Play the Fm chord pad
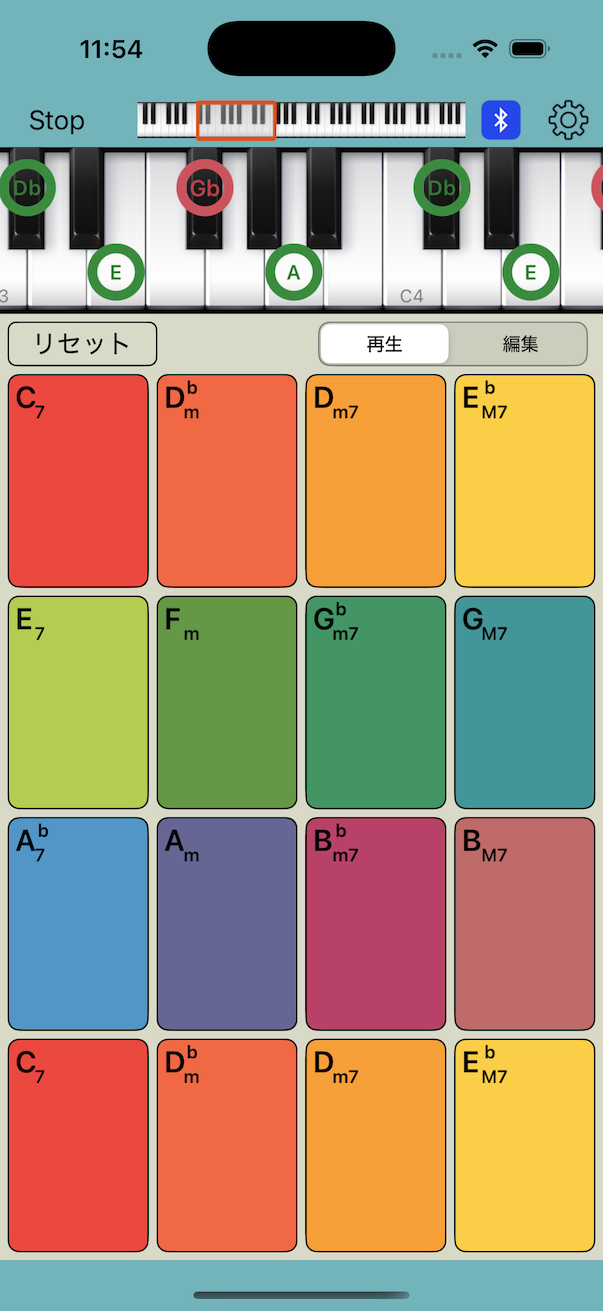Screen dimensions: 603x1311 point(227,702)
